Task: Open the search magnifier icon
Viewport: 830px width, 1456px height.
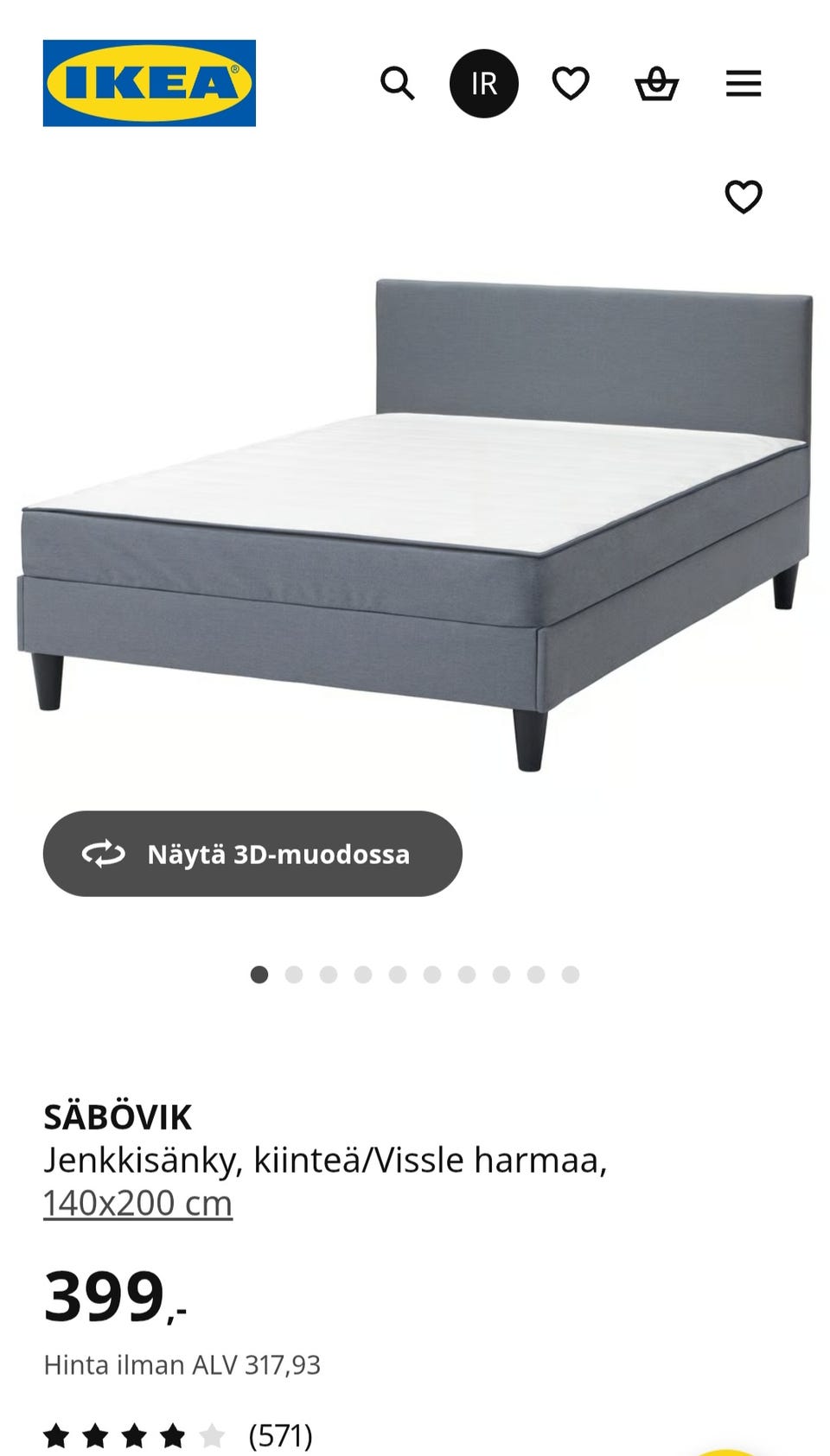Action: coord(398,83)
